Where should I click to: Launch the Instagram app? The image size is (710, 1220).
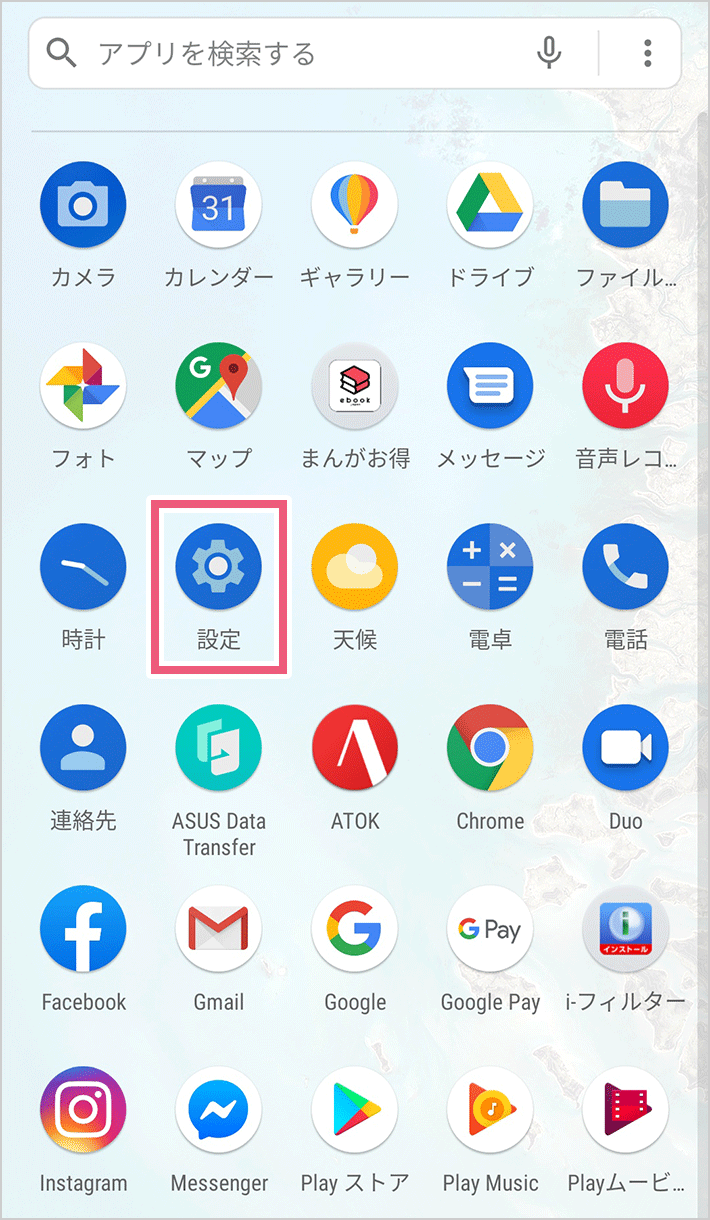click(83, 1110)
